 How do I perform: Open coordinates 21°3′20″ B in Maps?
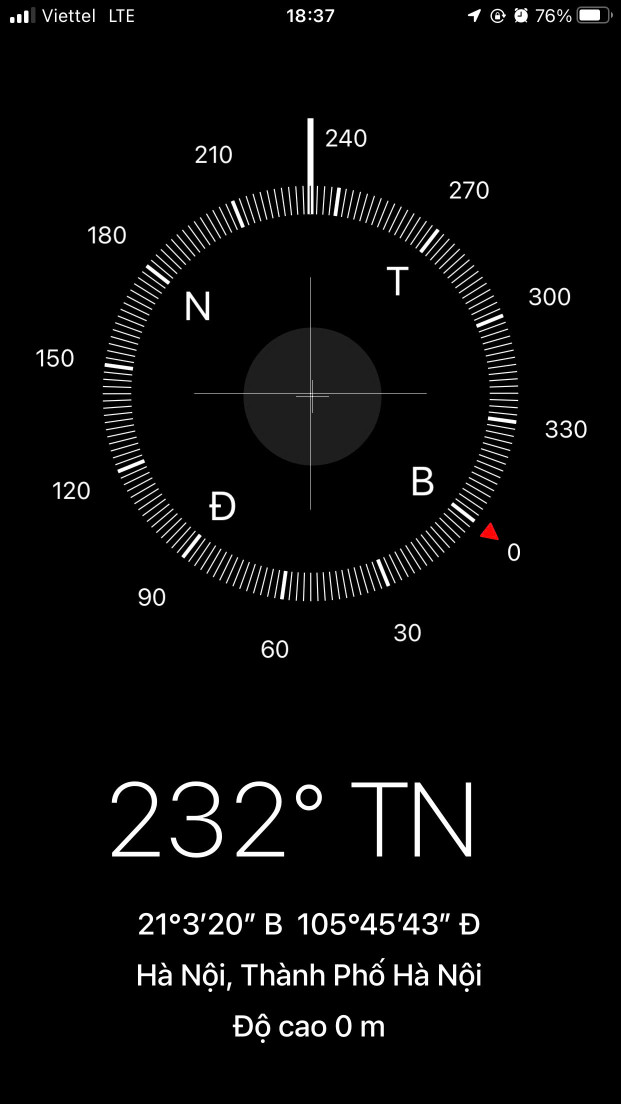(x=211, y=924)
